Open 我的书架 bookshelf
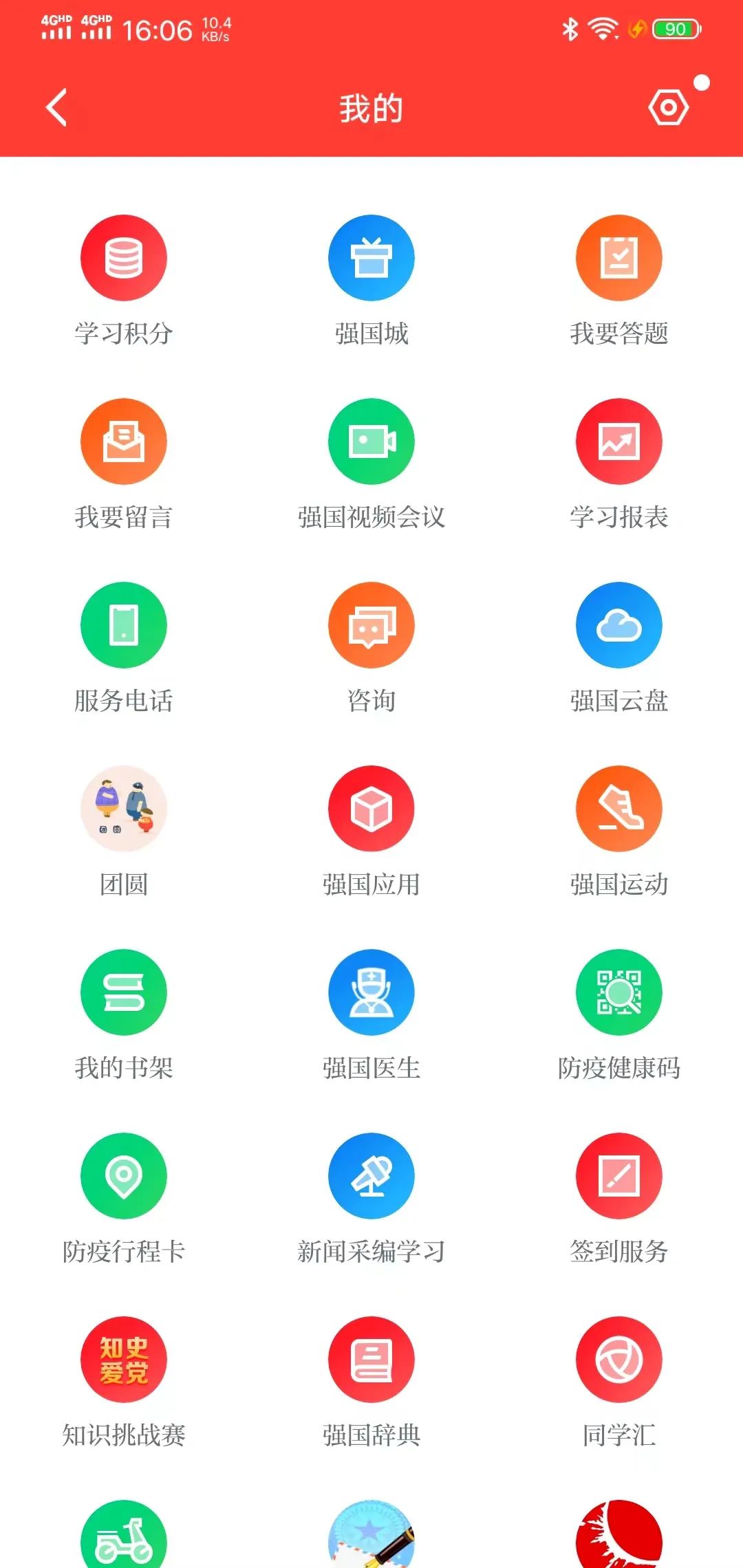743x1568 pixels. click(x=124, y=992)
